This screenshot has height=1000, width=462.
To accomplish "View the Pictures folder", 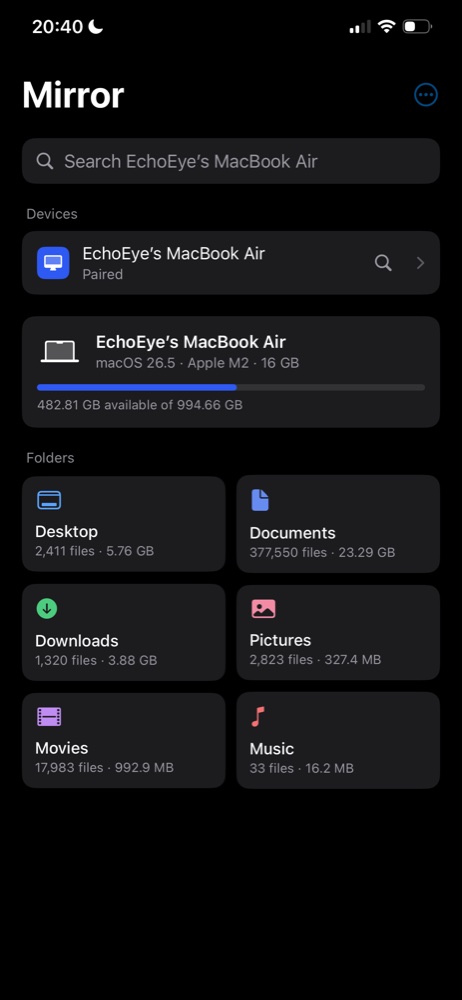I will coord(338,633).
